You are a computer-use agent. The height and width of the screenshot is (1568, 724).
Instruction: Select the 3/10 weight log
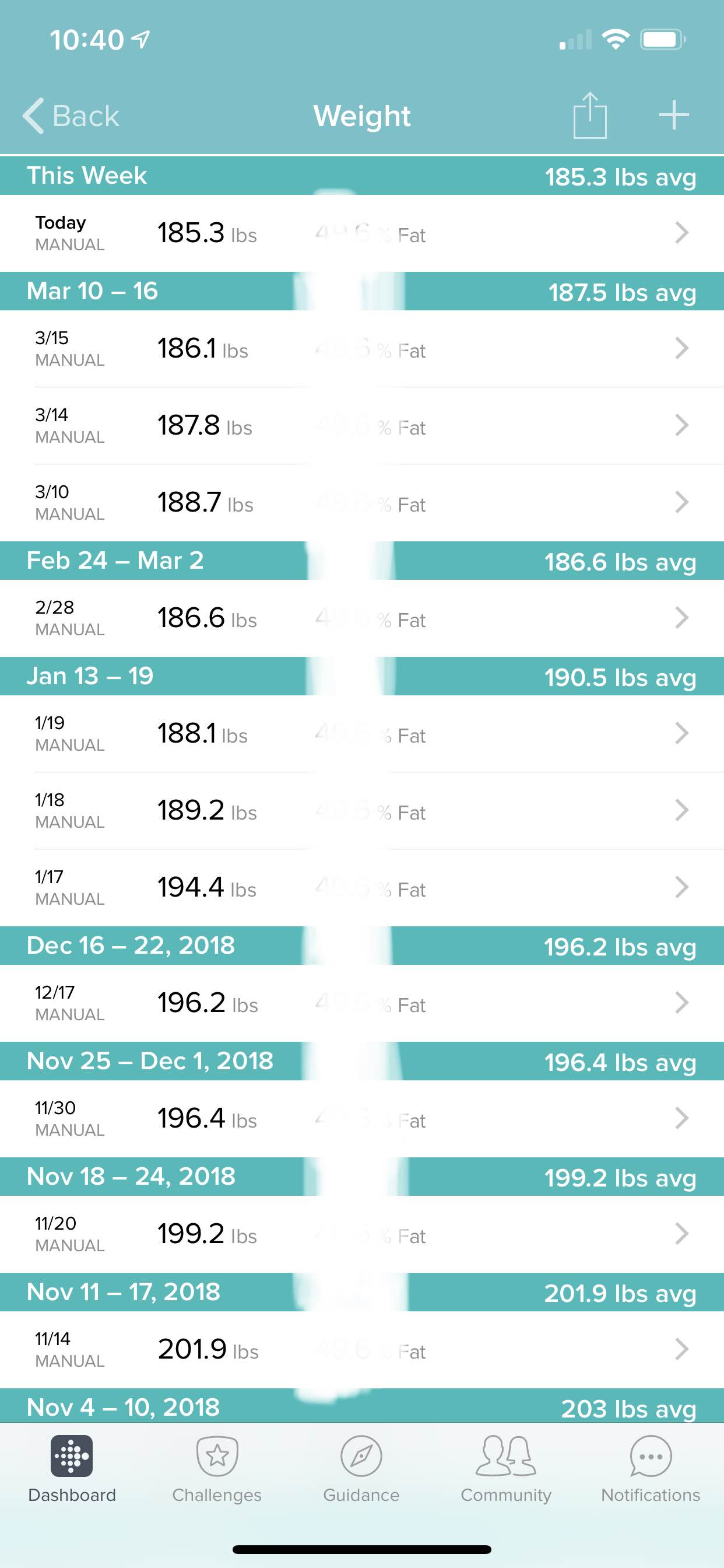coord(362,503)
